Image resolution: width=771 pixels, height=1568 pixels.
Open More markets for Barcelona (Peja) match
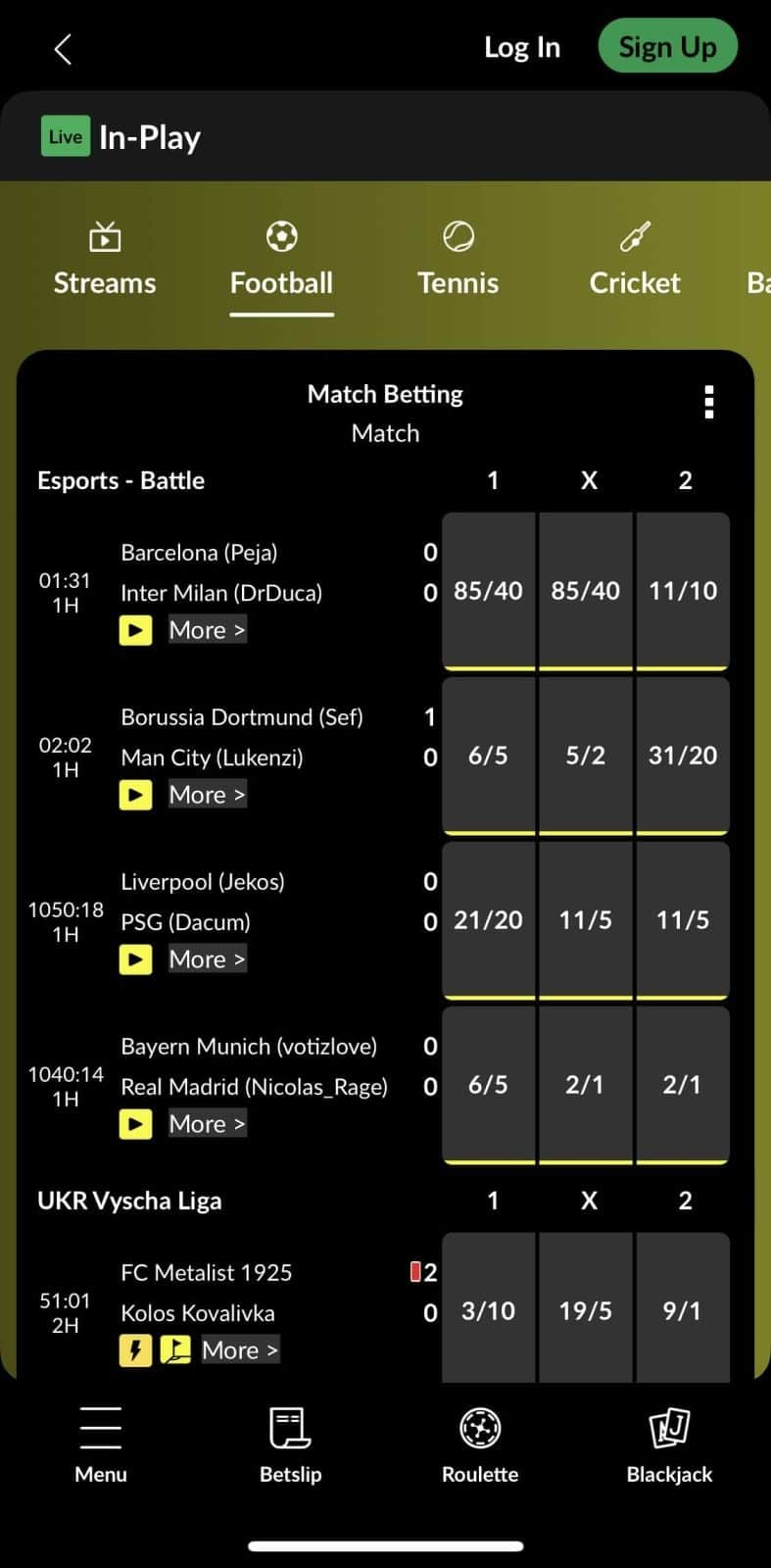pyautogui.click(x=207, y=630)
